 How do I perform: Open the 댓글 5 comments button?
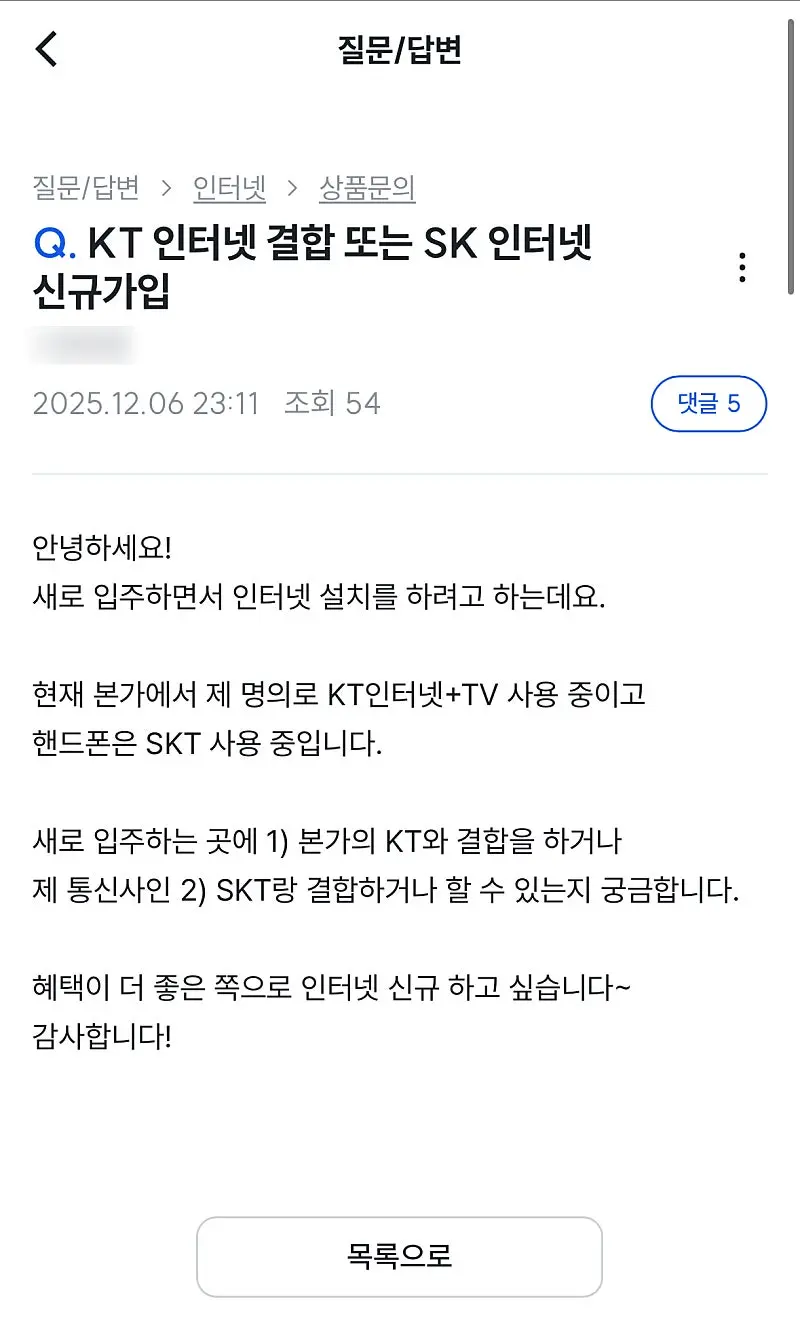[708, 404]
